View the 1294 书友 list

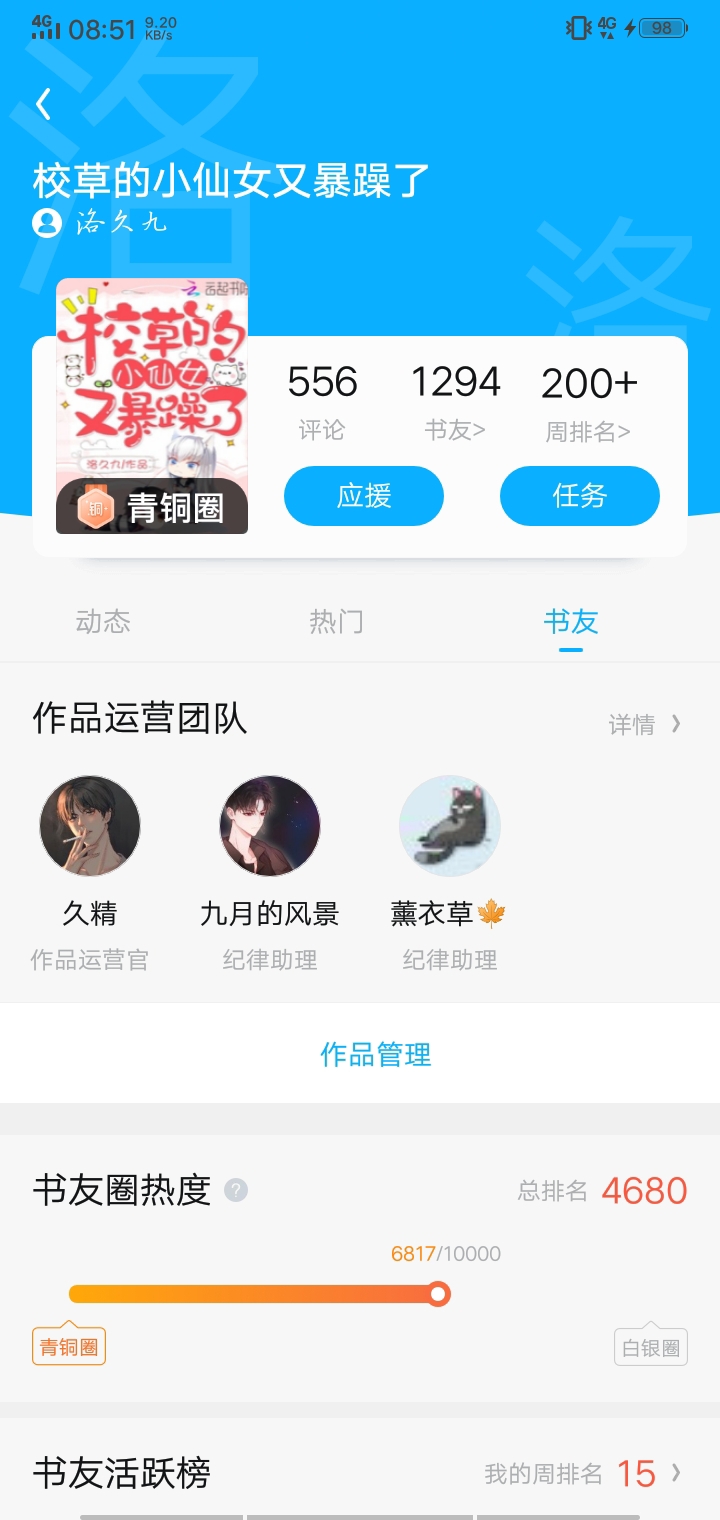click(455, 401)
